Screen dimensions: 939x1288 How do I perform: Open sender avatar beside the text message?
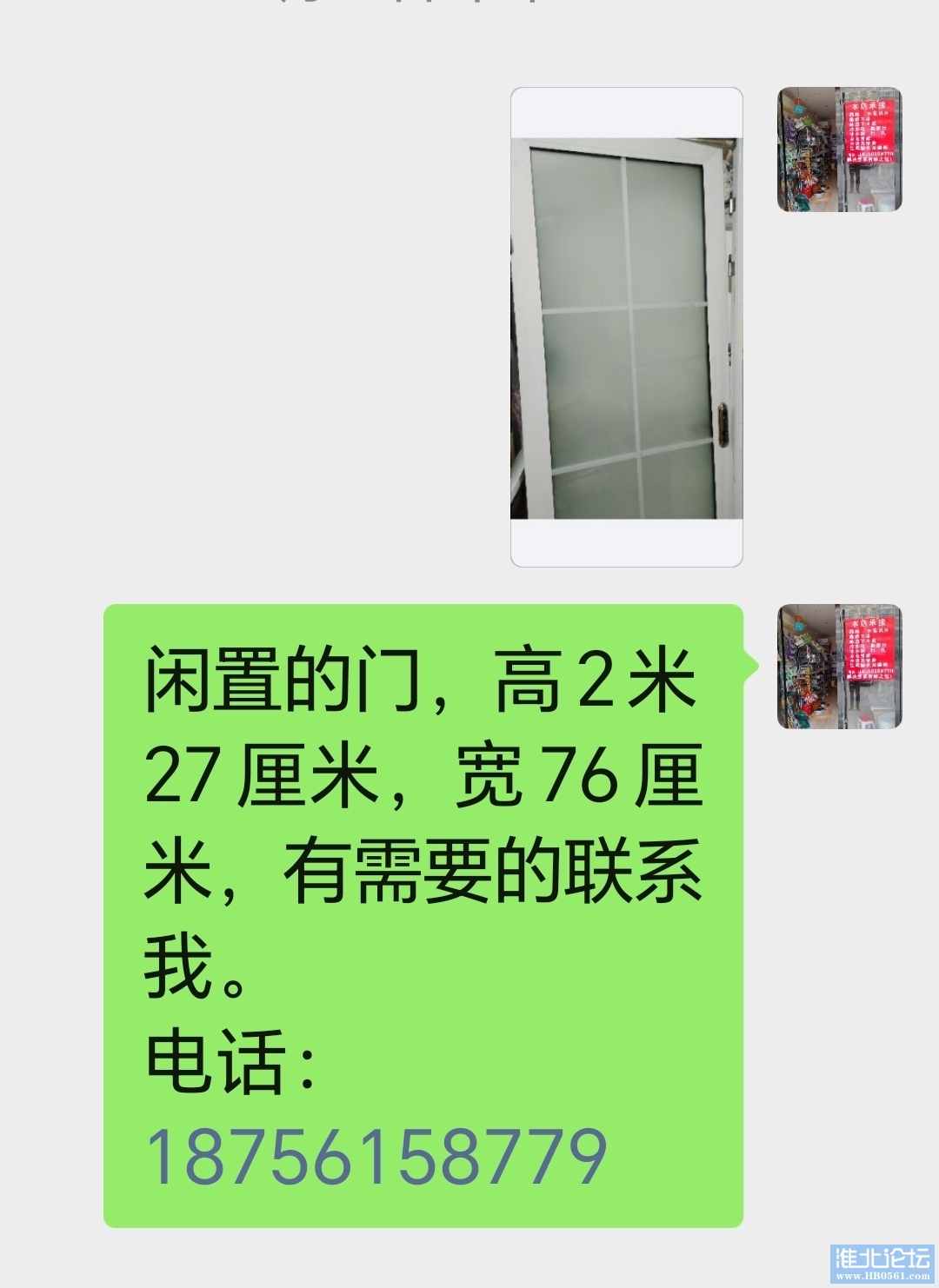coord(839,667)
